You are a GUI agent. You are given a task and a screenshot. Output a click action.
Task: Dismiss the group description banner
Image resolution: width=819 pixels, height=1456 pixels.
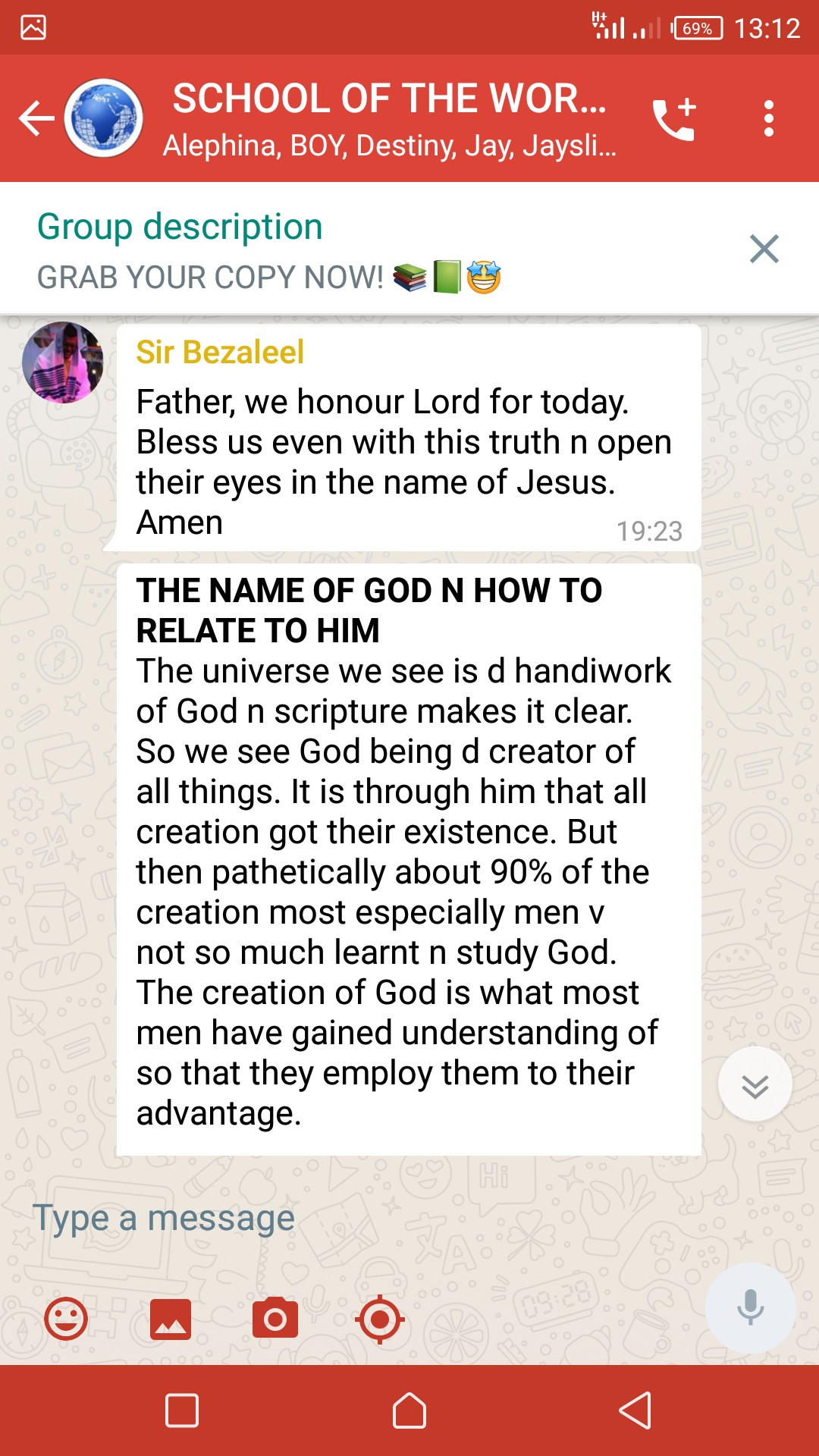[764, 249]
